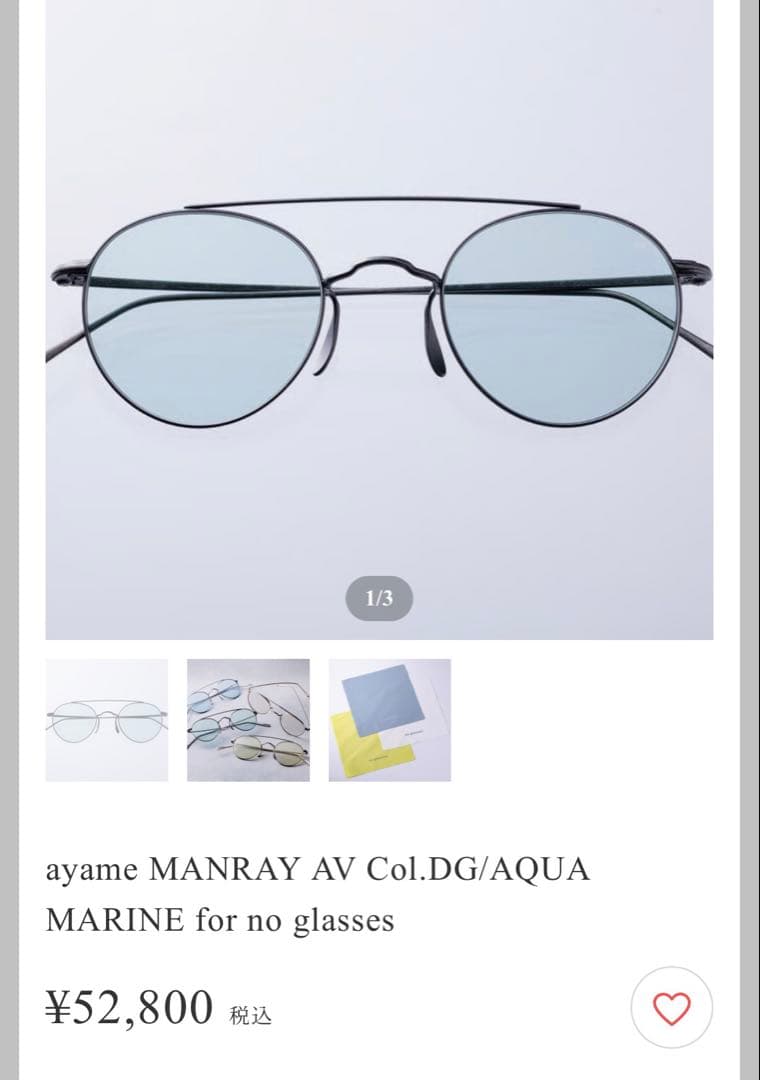Advance the image carousel via its indicator
Image resolution: width=760 pixels, height=1080 pixels.
pyautogui.click(x=380, y=597)
